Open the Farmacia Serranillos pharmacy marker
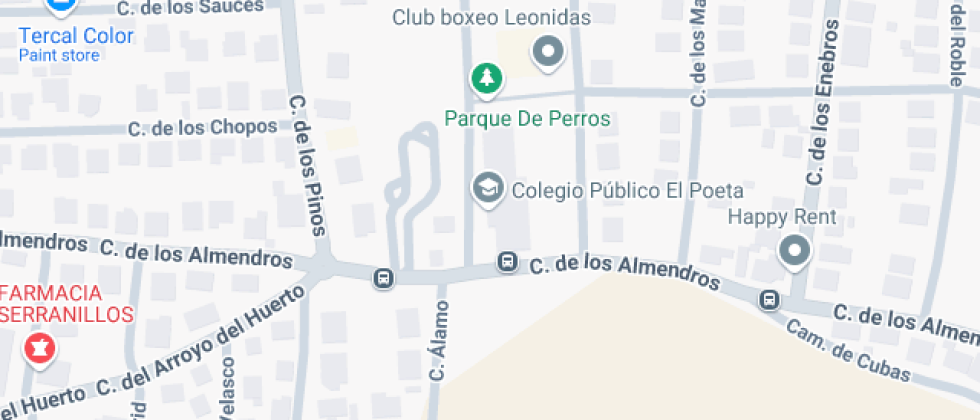980x420 pixels. click(x=40, y=350)
